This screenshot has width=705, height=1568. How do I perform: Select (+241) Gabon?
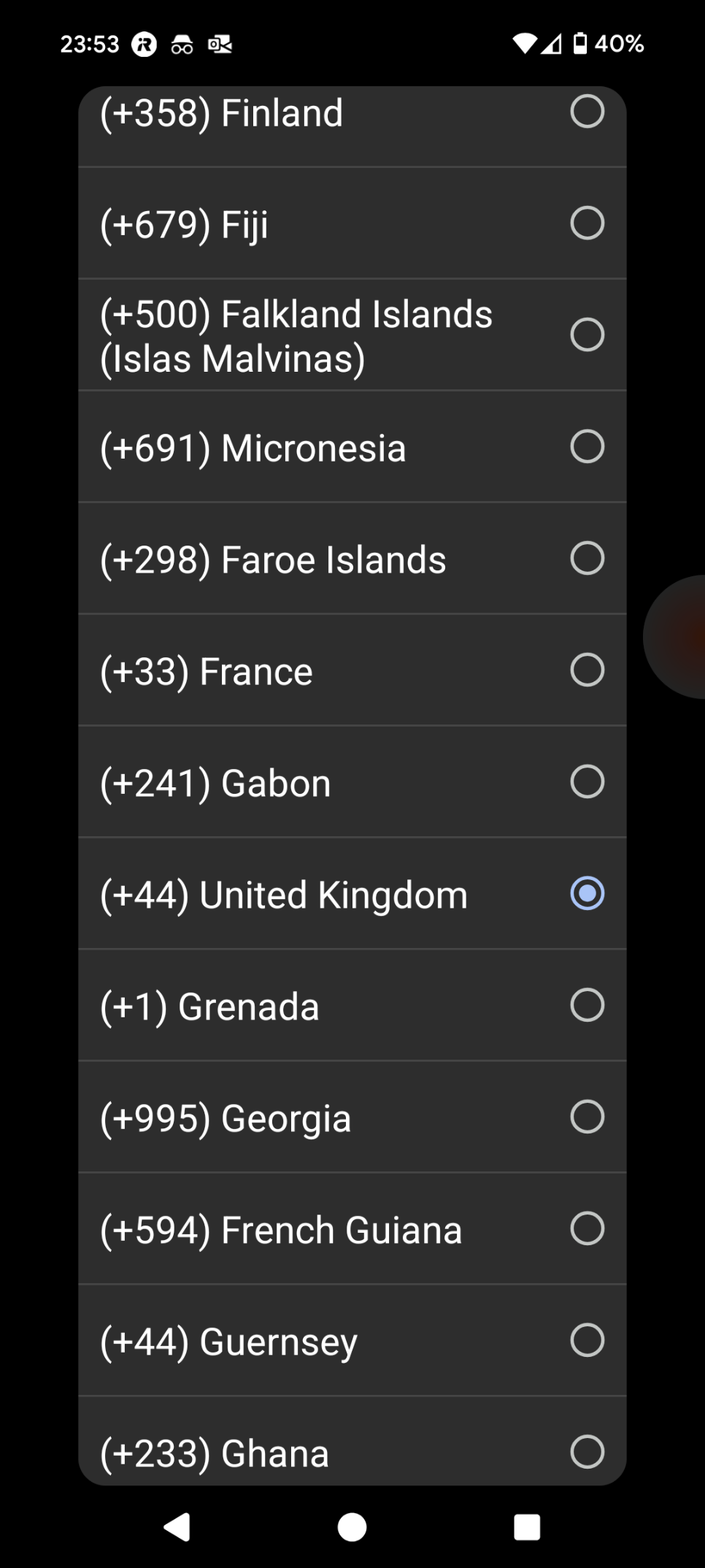coord(352,781)
